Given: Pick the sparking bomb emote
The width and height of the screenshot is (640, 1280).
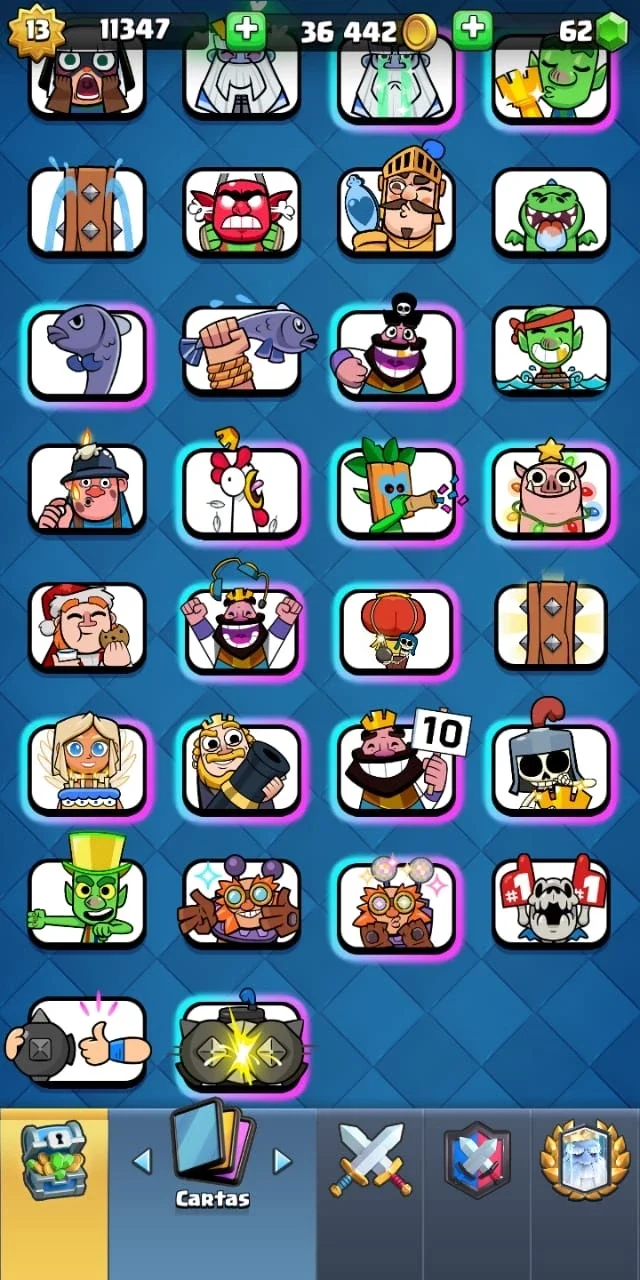Looking at the screenshot, I should click(x=241, y=1044).
